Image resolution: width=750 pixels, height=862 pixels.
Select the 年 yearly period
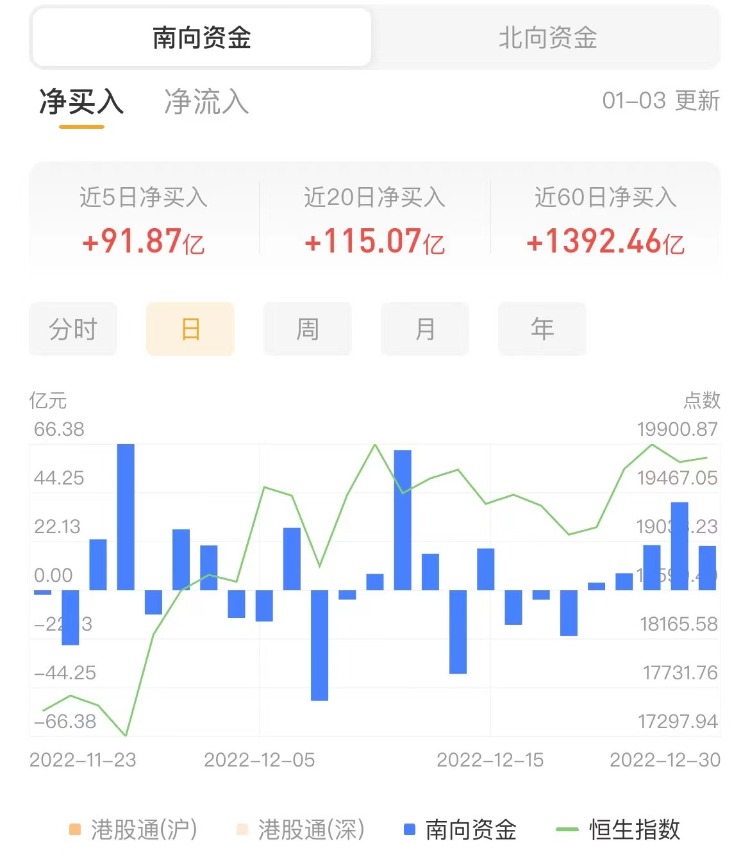pyautogui.click(x=542, y=329)
